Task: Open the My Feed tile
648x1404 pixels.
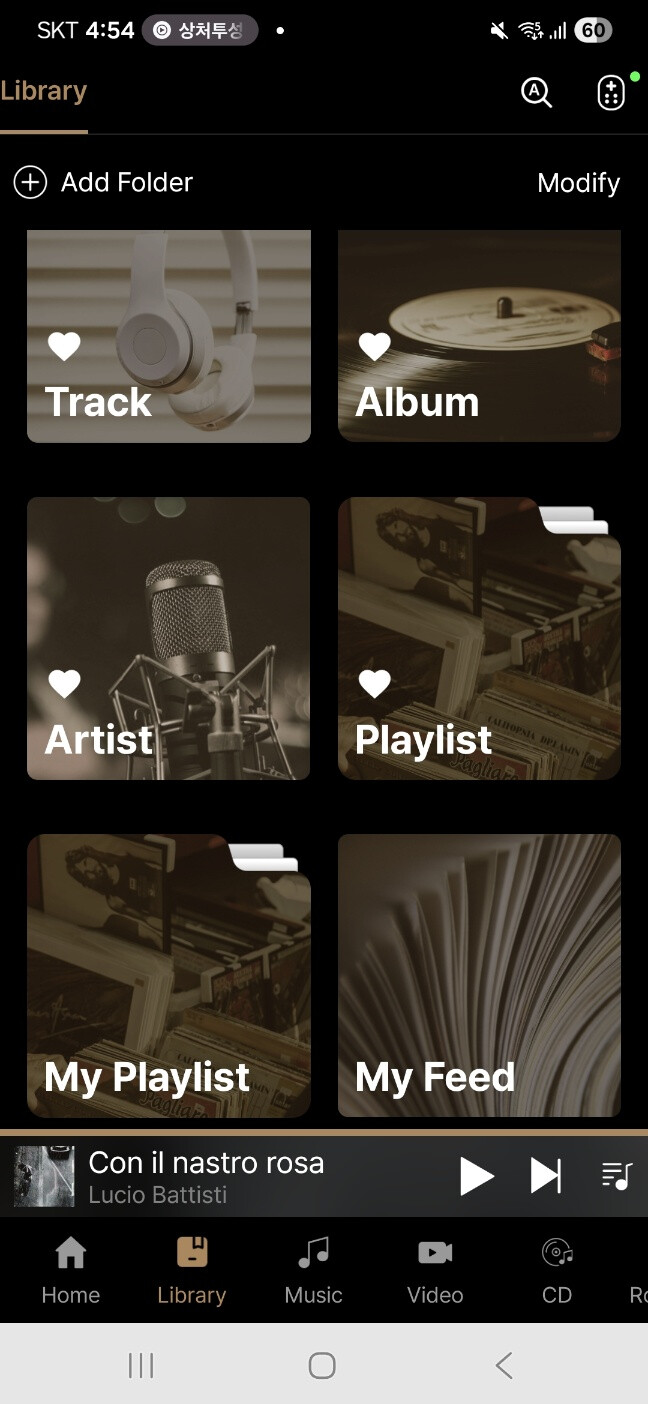Action: click(x=479, y=975)
